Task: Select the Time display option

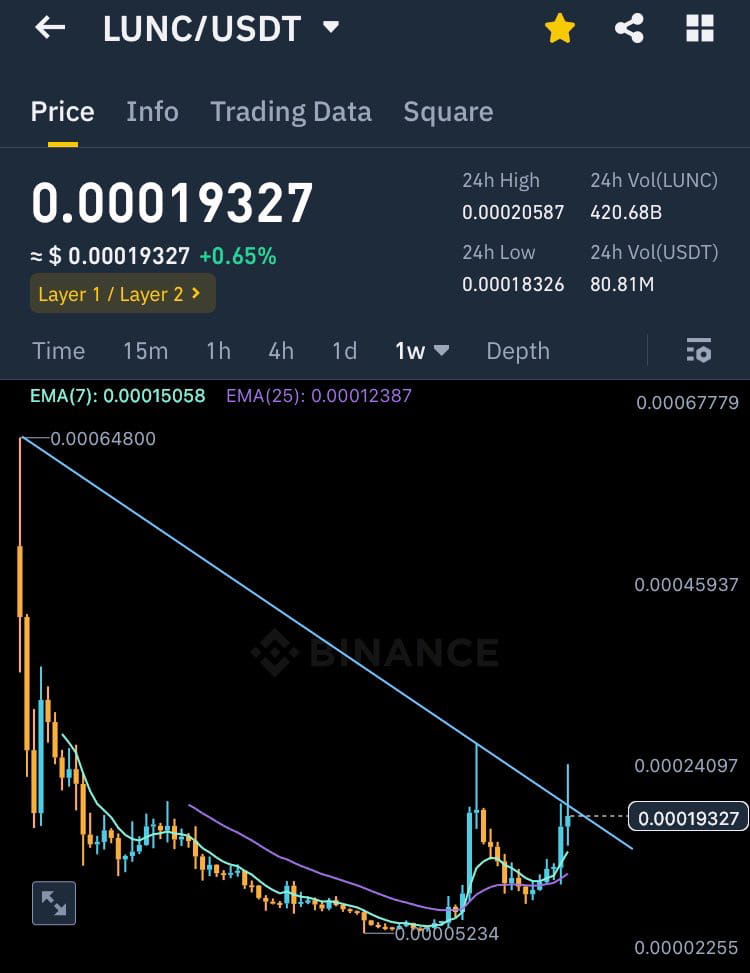Action: pos(58,351)
